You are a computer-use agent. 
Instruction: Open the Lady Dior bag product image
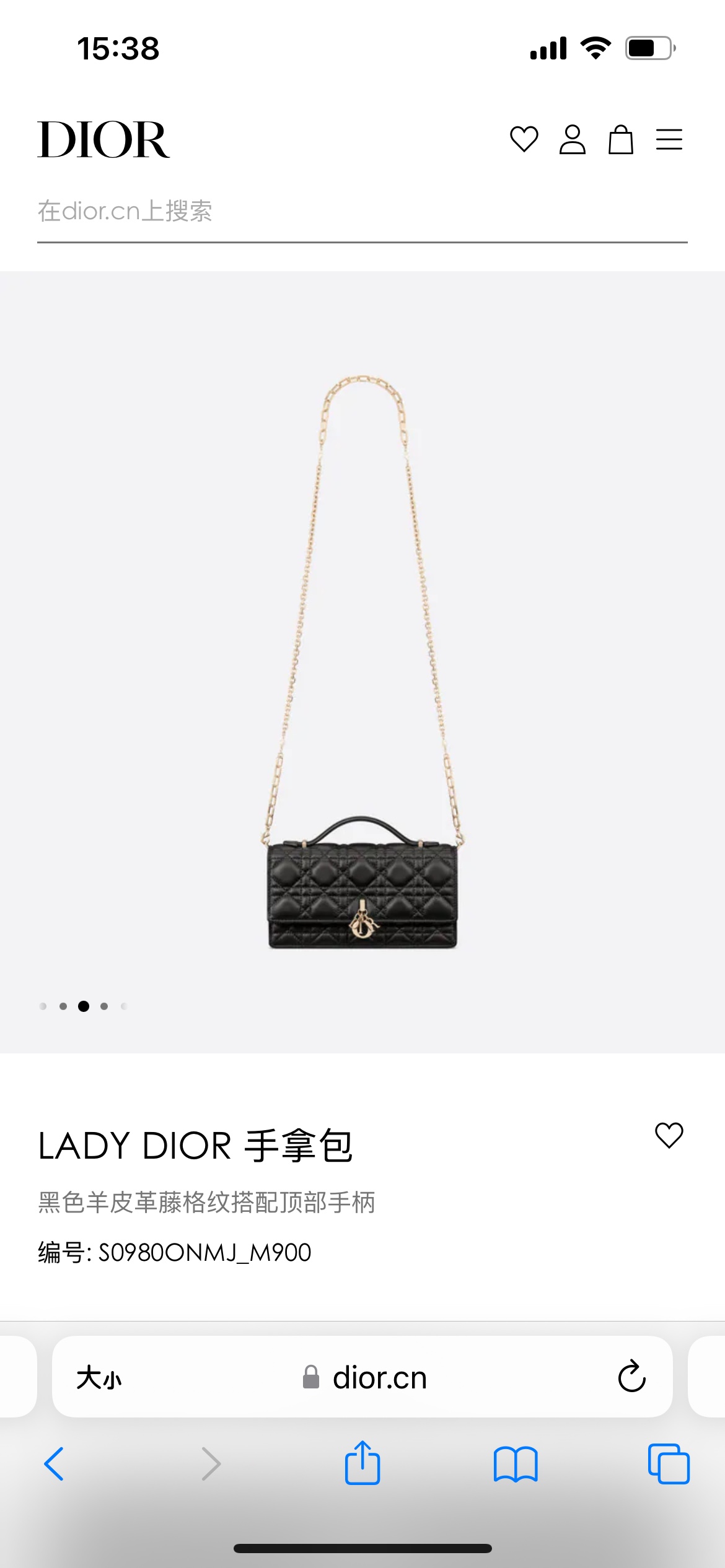coord(362,663)
